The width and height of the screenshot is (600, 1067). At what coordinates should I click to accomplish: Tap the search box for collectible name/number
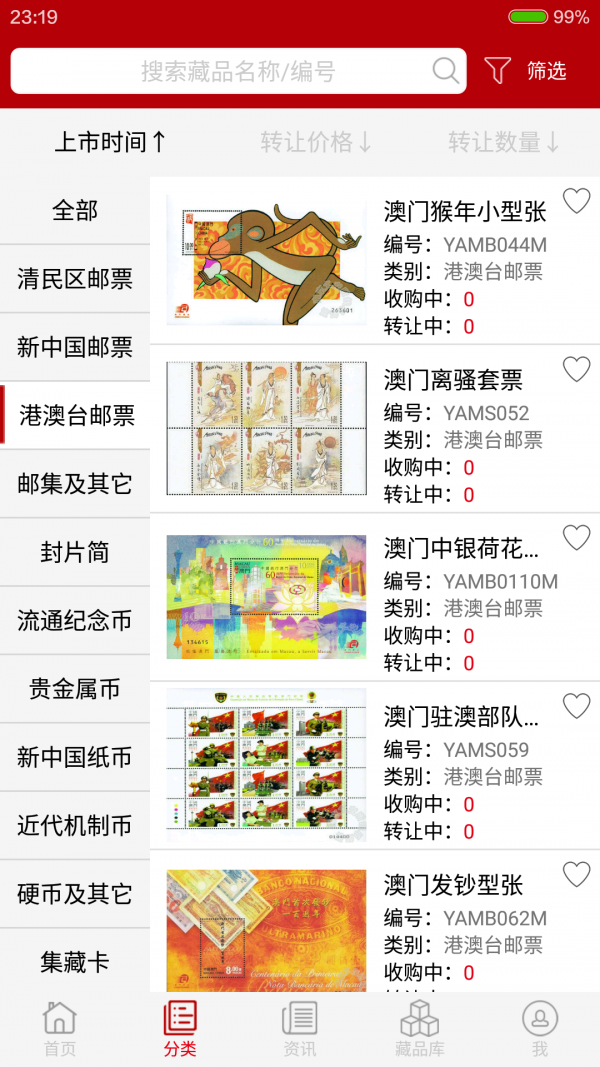(x=238, y=71)
